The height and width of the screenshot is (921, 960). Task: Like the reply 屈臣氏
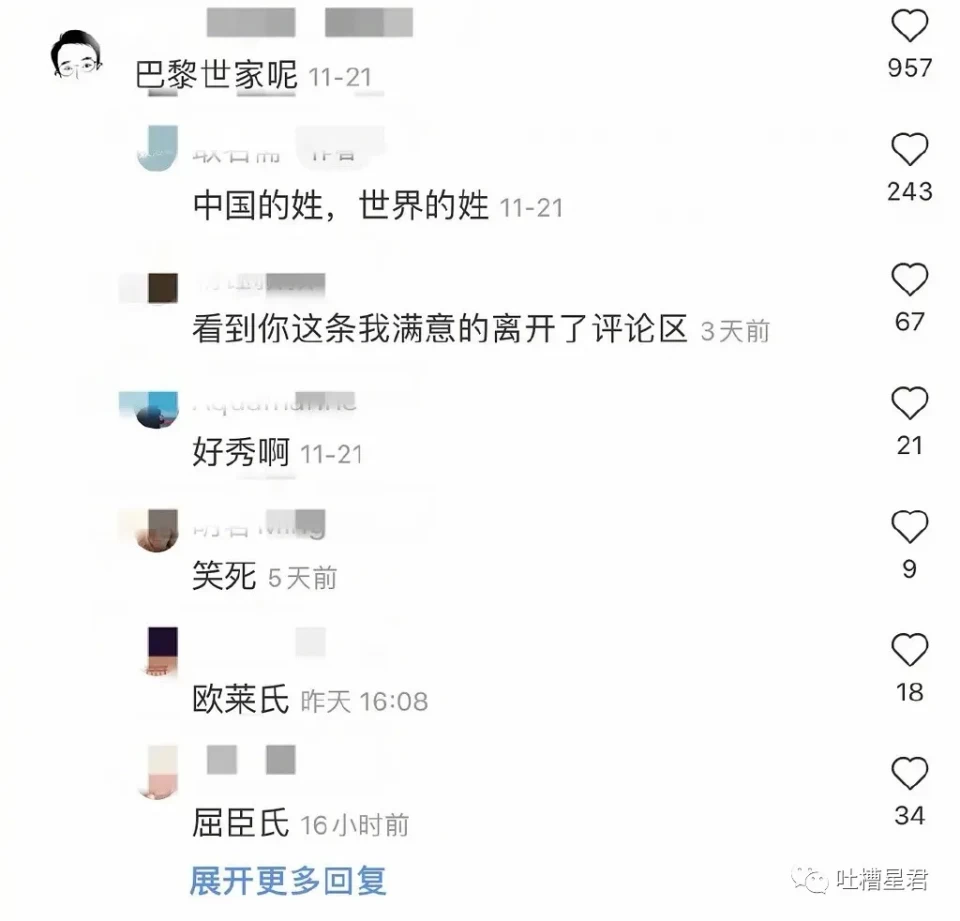tap(909, 773)
